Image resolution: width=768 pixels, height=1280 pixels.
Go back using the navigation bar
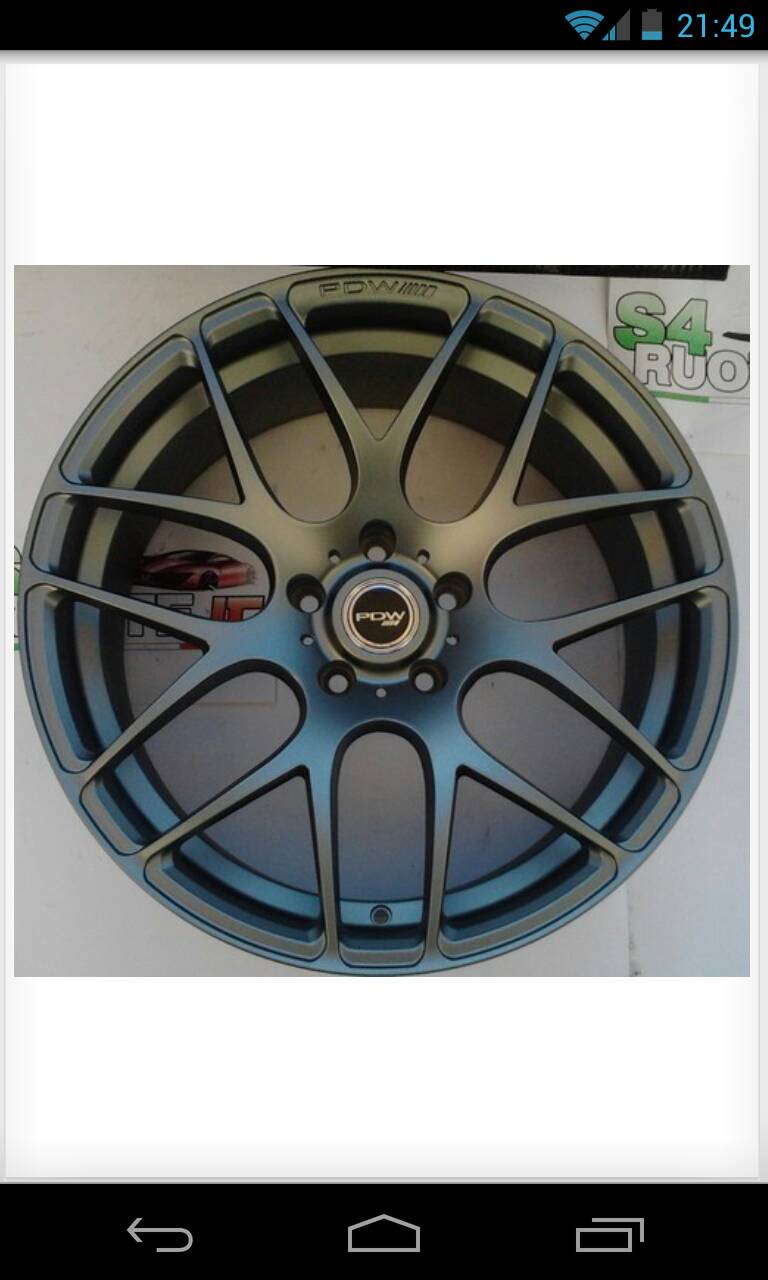(160, 1234)
